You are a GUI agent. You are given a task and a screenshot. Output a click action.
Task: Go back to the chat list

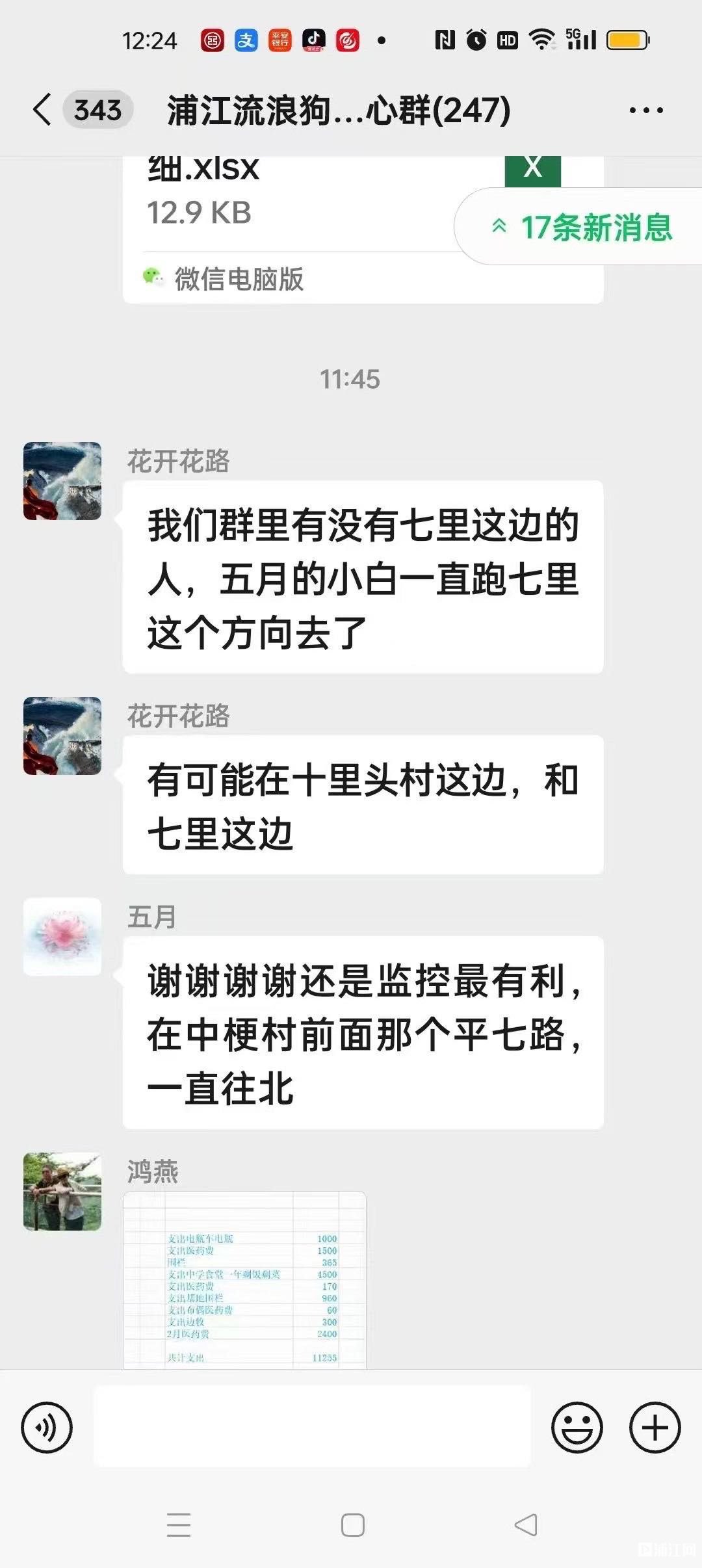pos(43,109)
